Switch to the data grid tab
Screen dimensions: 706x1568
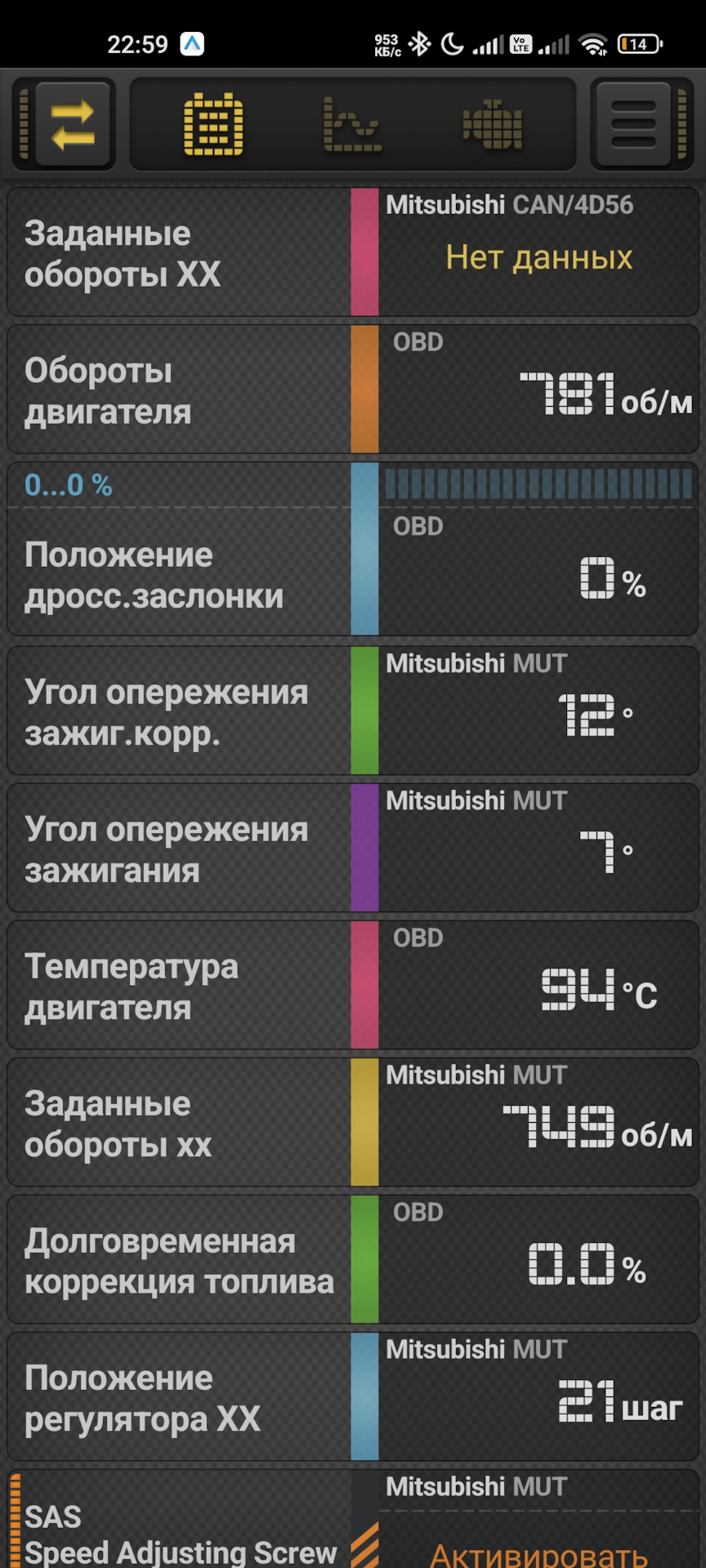[x=213, y=124]
